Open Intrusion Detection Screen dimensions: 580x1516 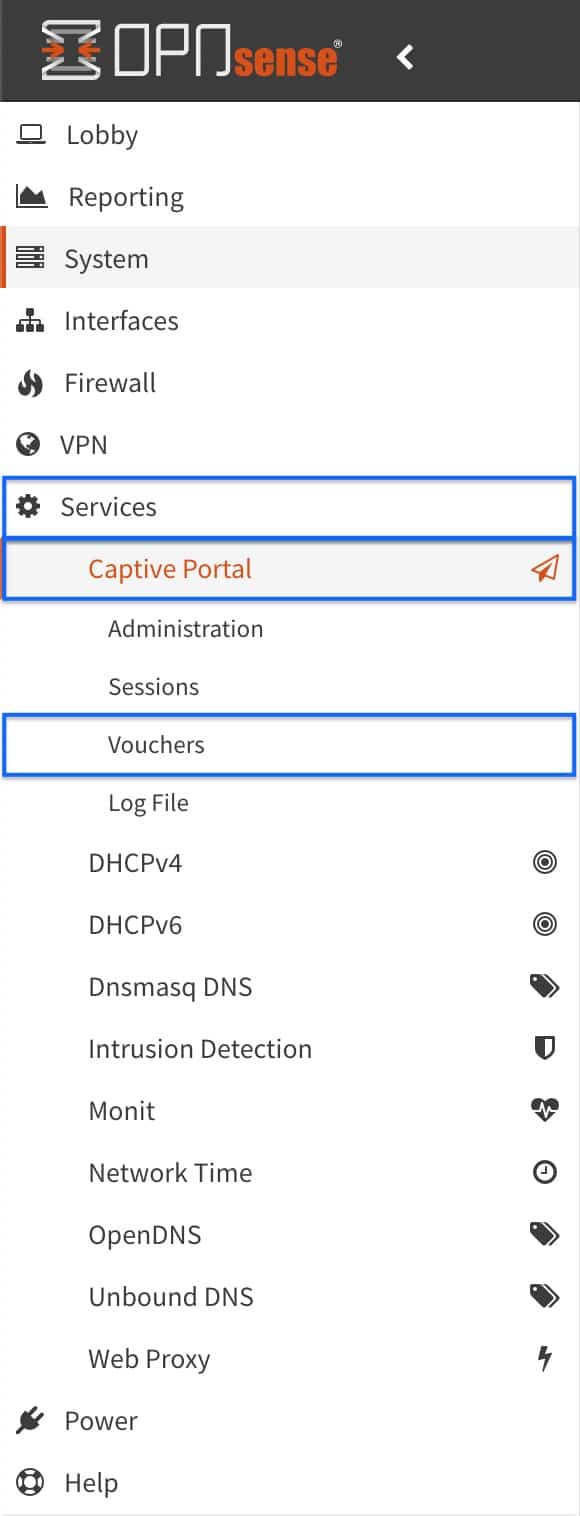tap(290, 1049)
